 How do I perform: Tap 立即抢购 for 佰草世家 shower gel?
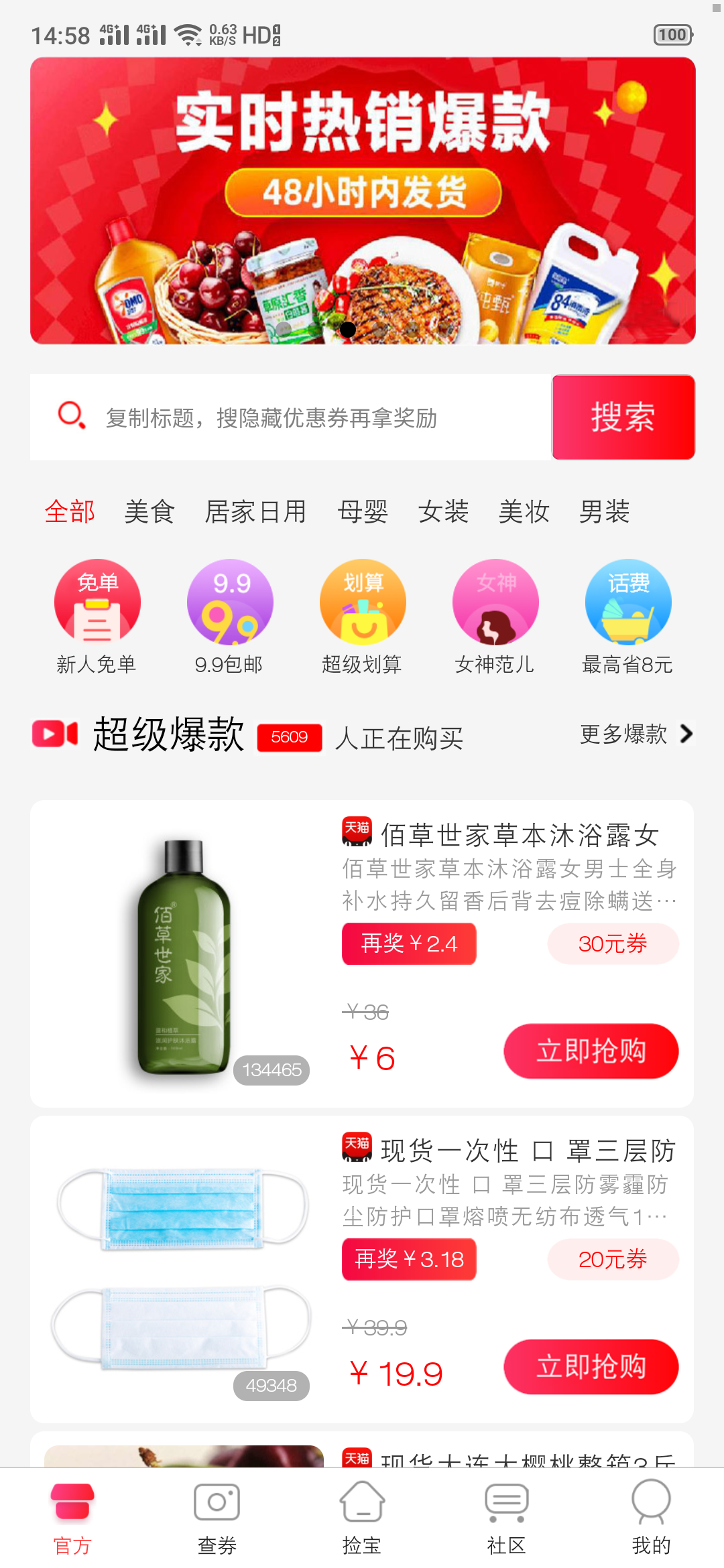click(591, 1051)
